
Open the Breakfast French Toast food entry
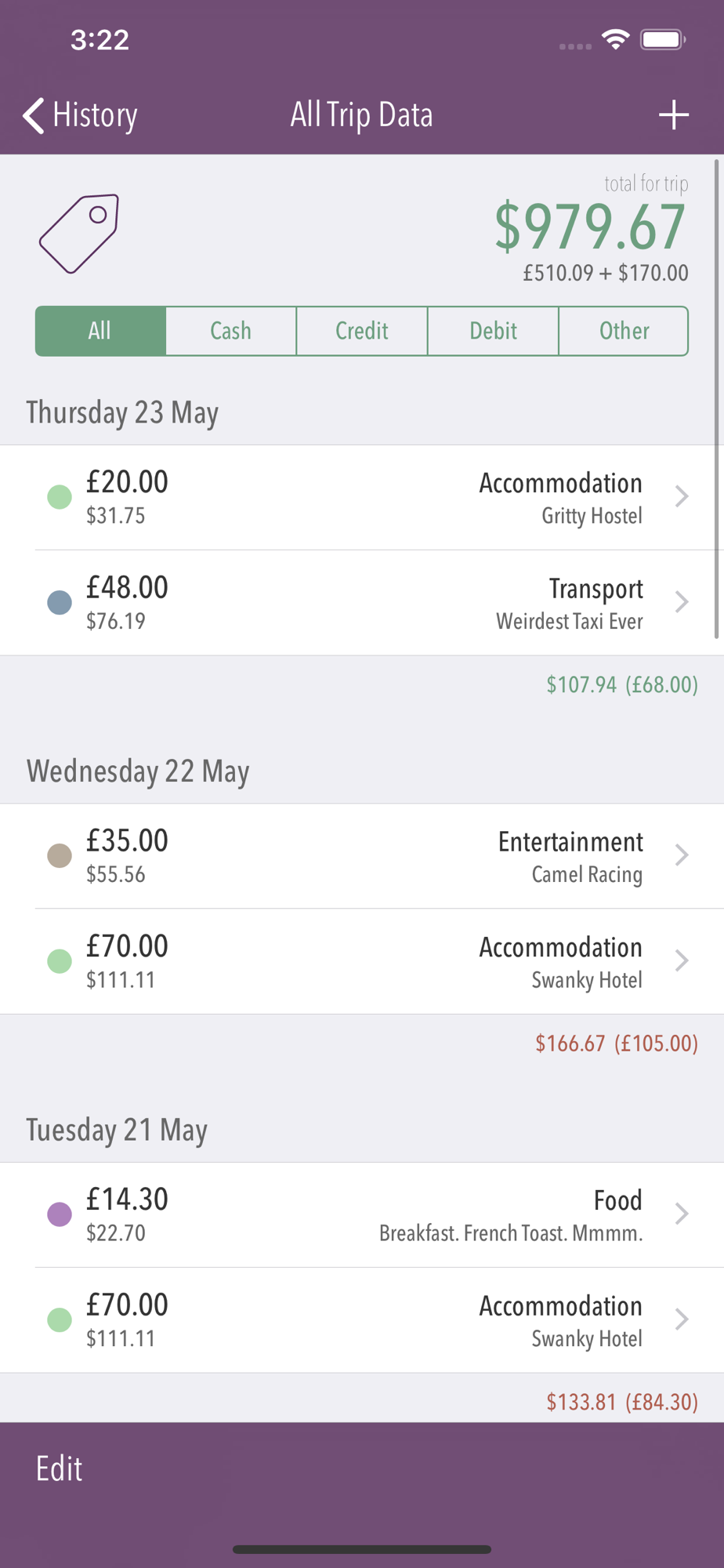tap(362, 1214)
